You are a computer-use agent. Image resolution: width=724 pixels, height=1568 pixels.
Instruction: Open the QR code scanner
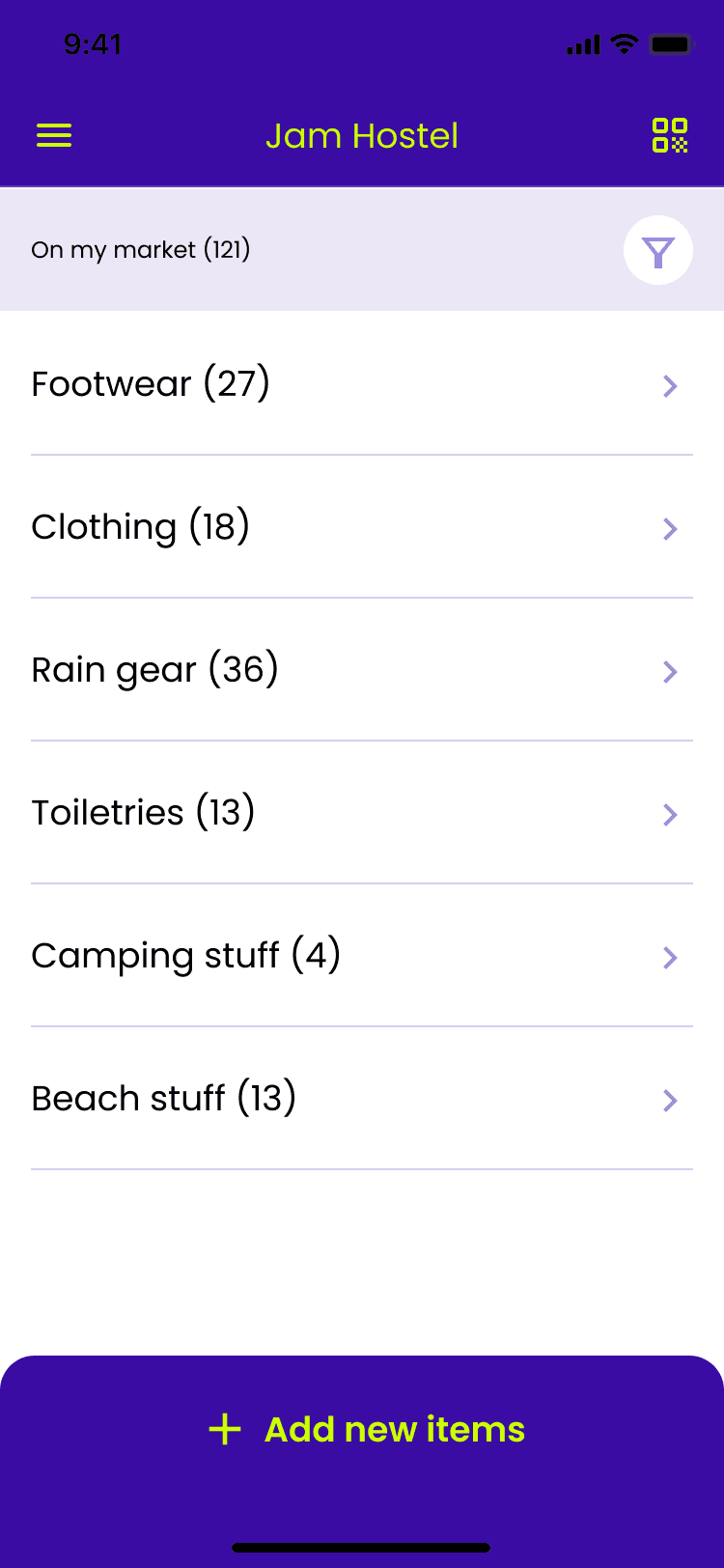coord(670,136)
